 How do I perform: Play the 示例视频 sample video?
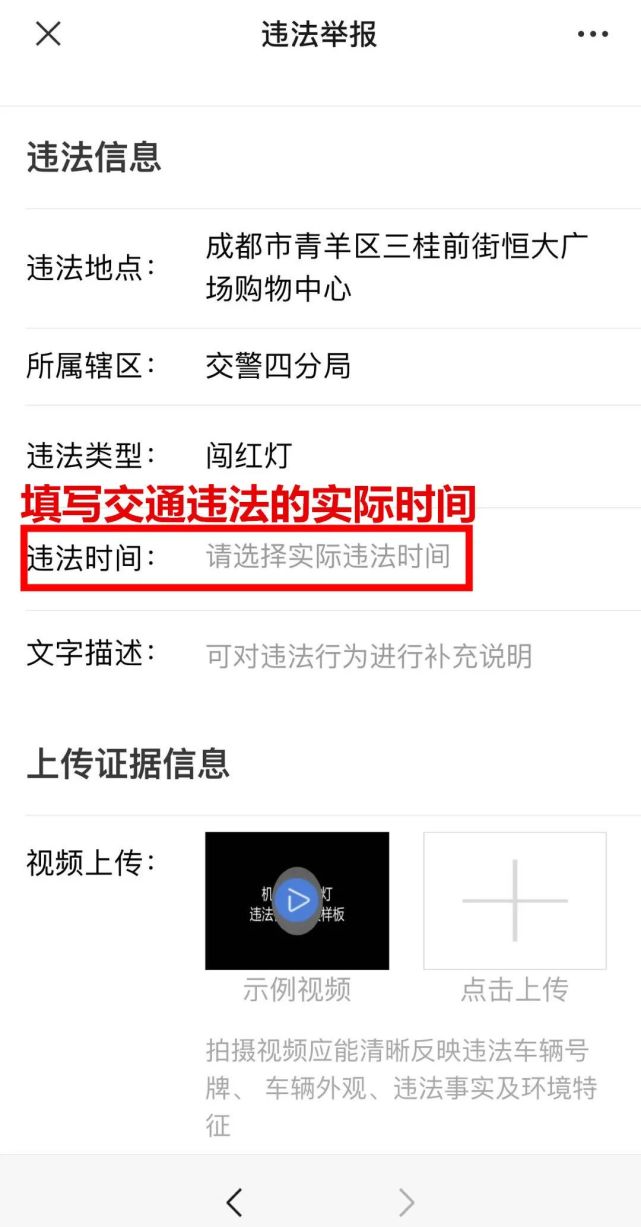tap(297, 901)
